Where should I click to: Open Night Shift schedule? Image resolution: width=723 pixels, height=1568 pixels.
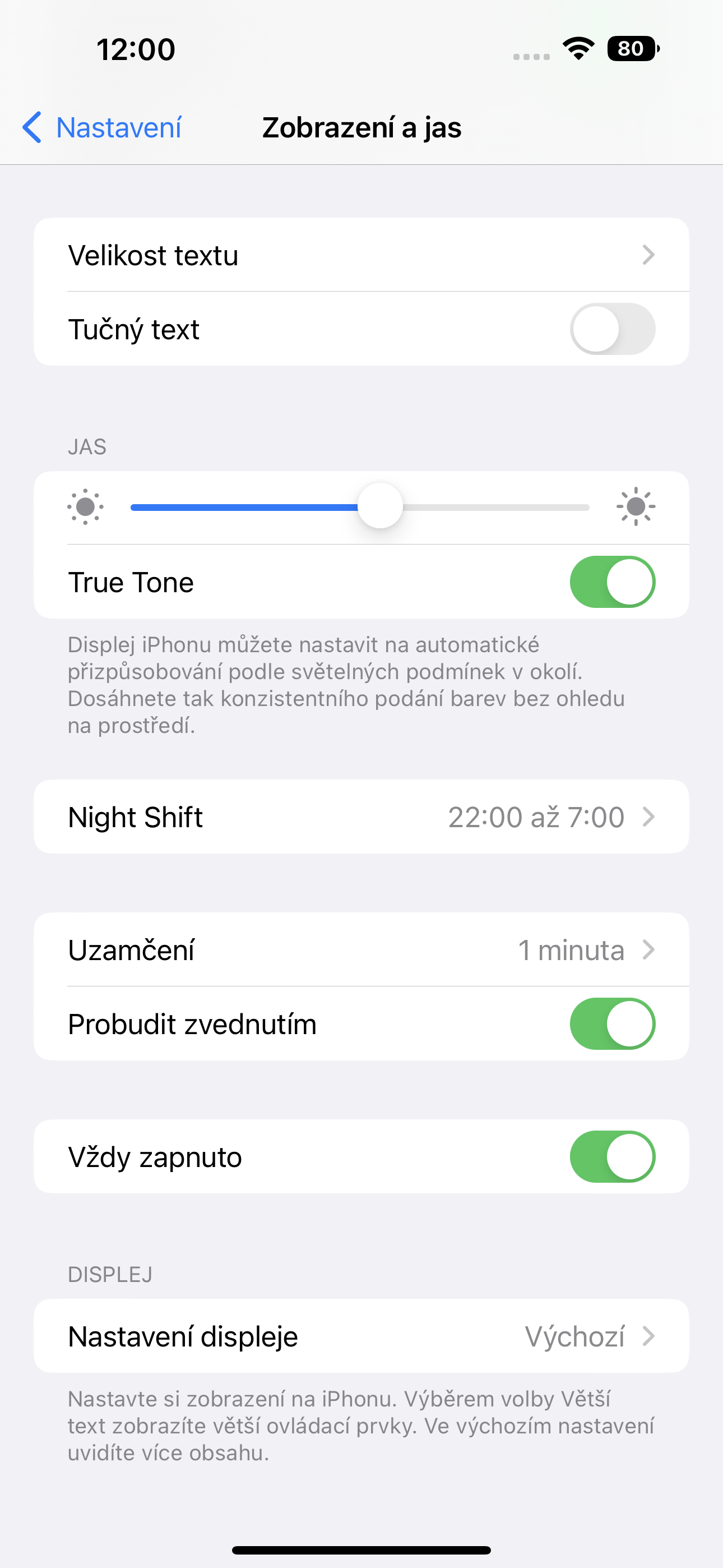pos(361,817)
